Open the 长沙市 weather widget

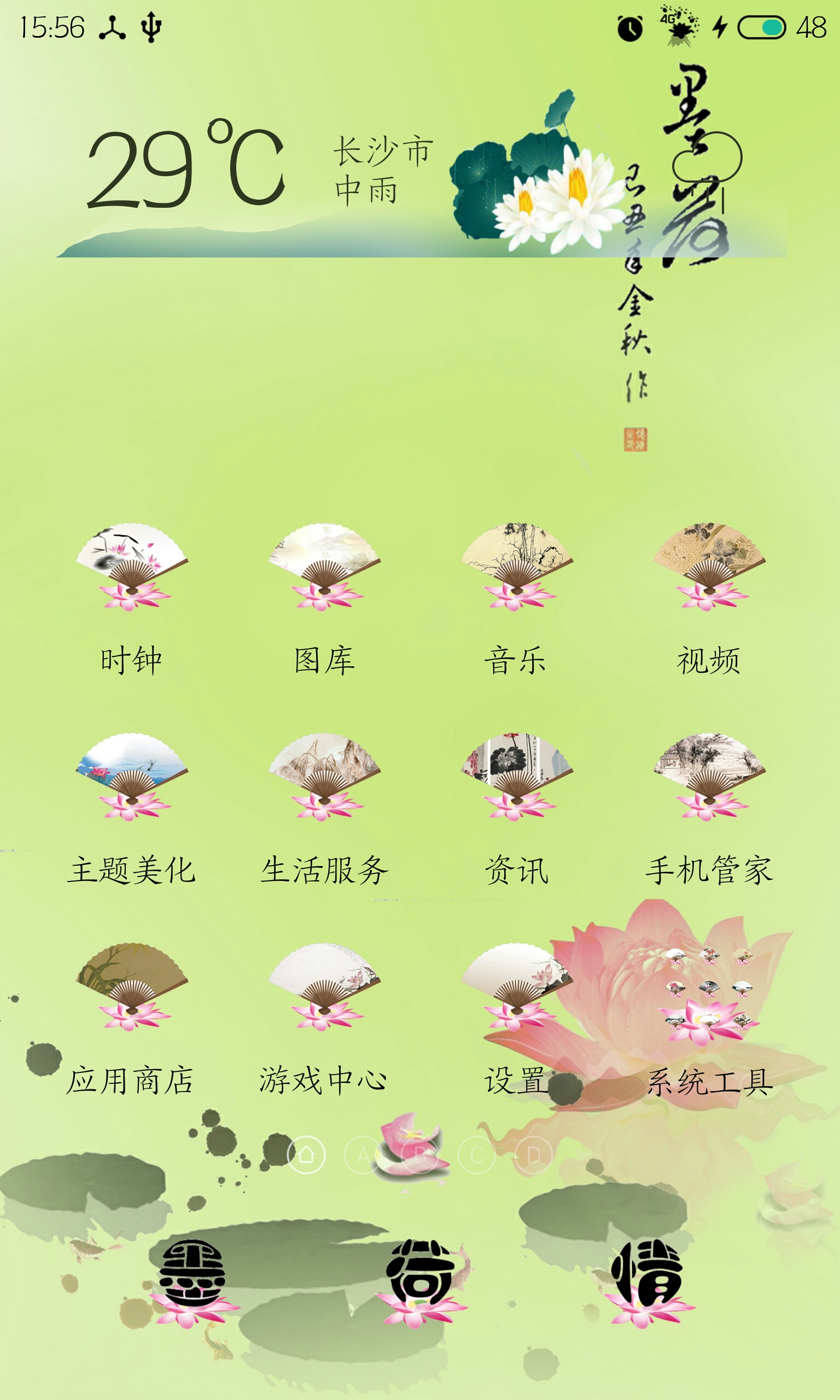click(x=255, y=170)
